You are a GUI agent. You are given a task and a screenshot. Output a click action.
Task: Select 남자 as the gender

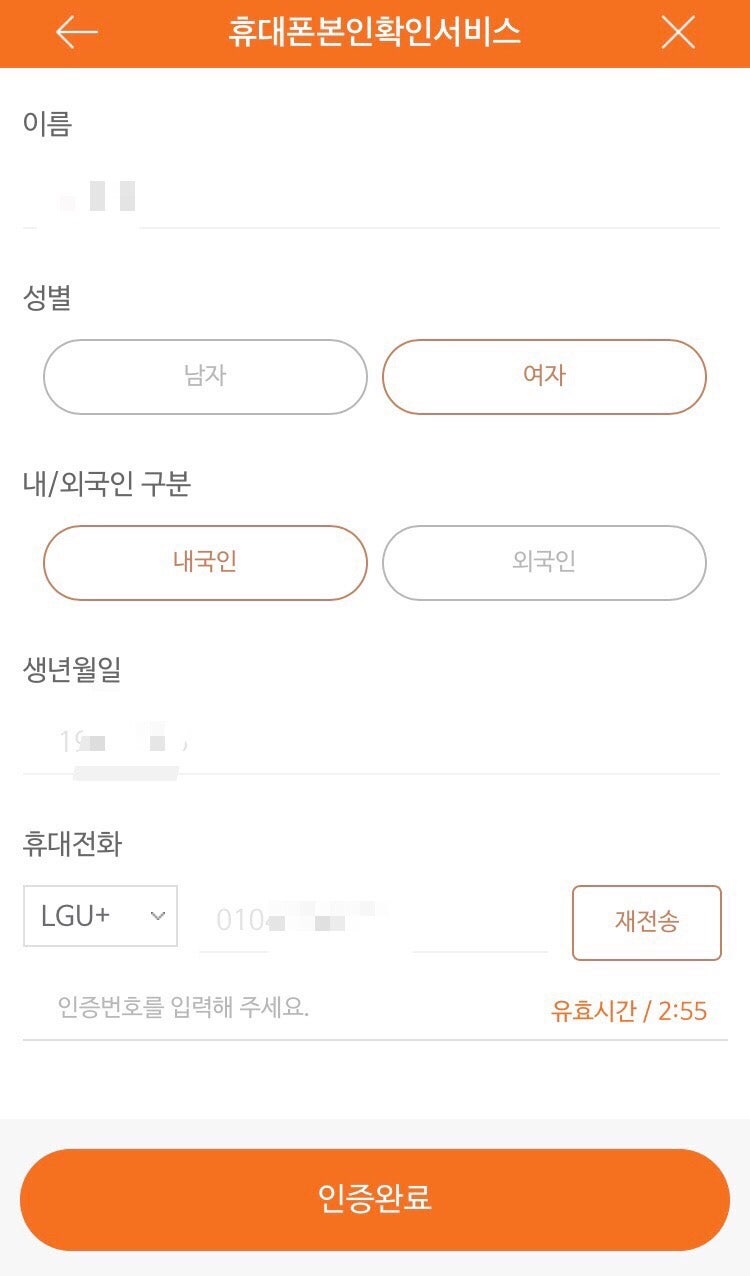coord(204,376)
